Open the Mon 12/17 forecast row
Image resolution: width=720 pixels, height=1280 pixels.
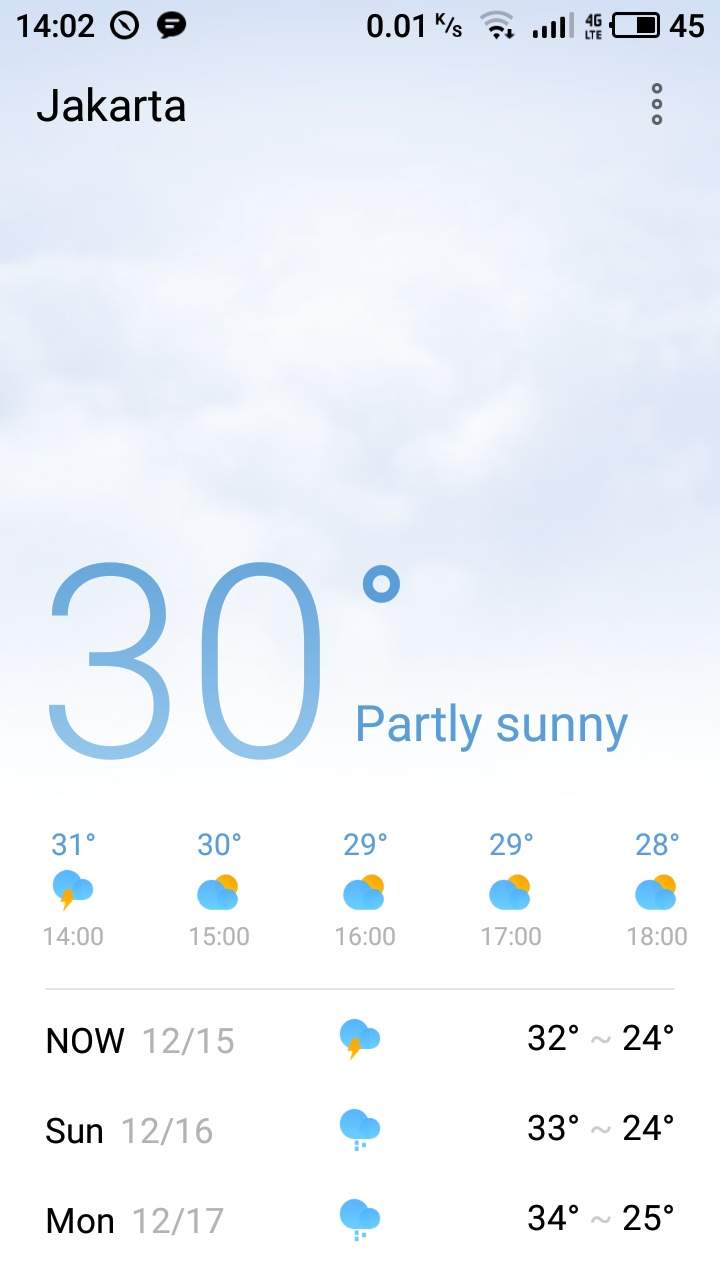coord(360,1220)
